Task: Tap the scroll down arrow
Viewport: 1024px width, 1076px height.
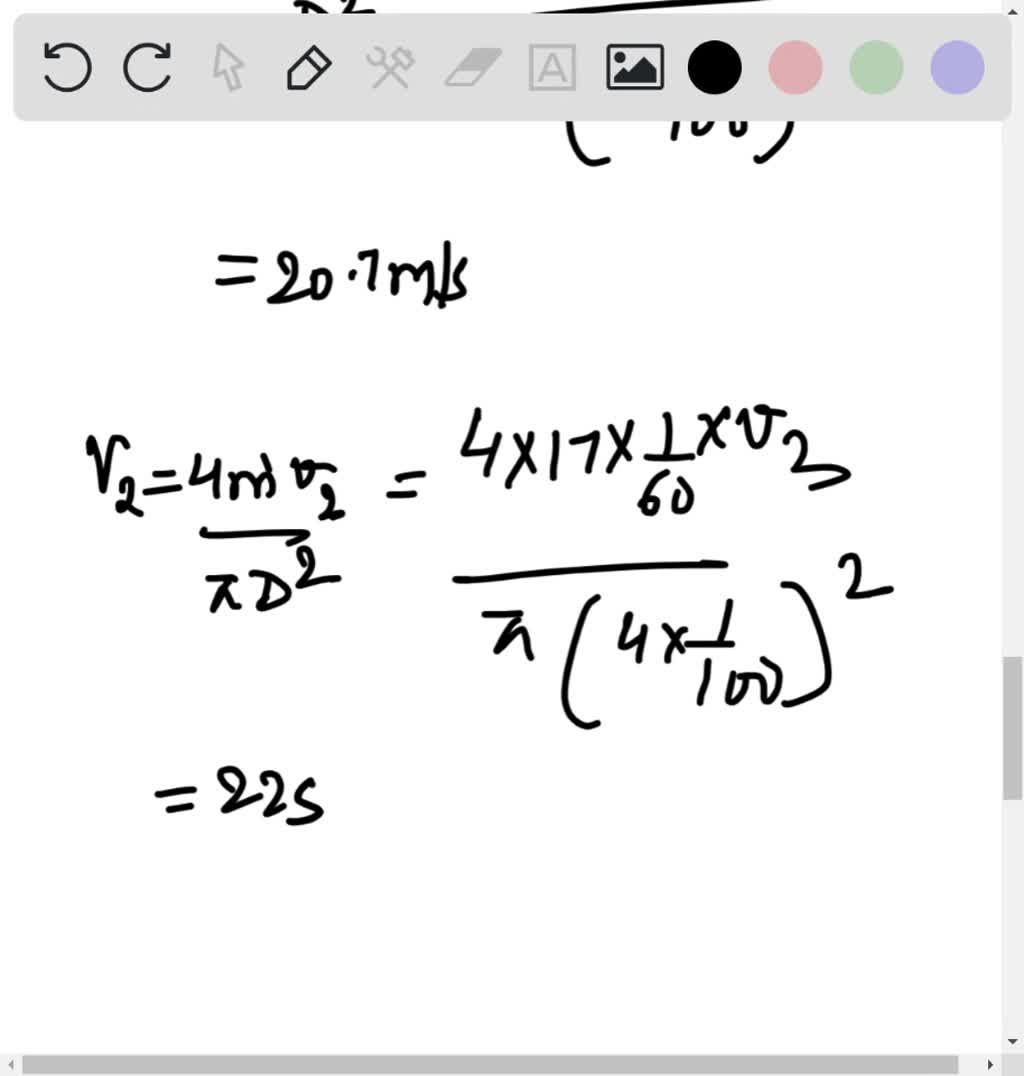Action: coord(1012,1040)
